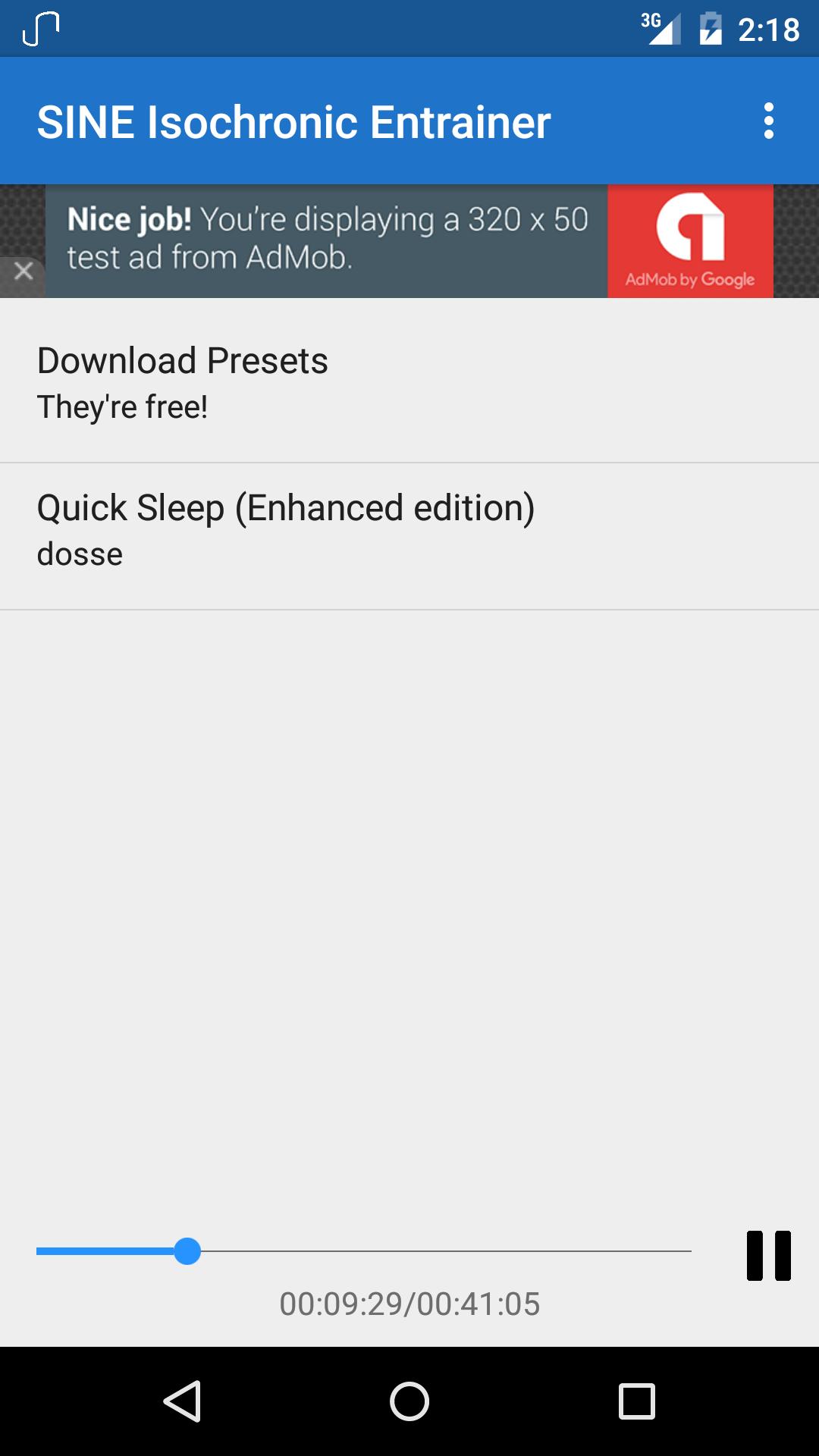Go to the home screen
This screenshot has height=1456, width=819.
pyautogui.click(x=409, y=1401)
